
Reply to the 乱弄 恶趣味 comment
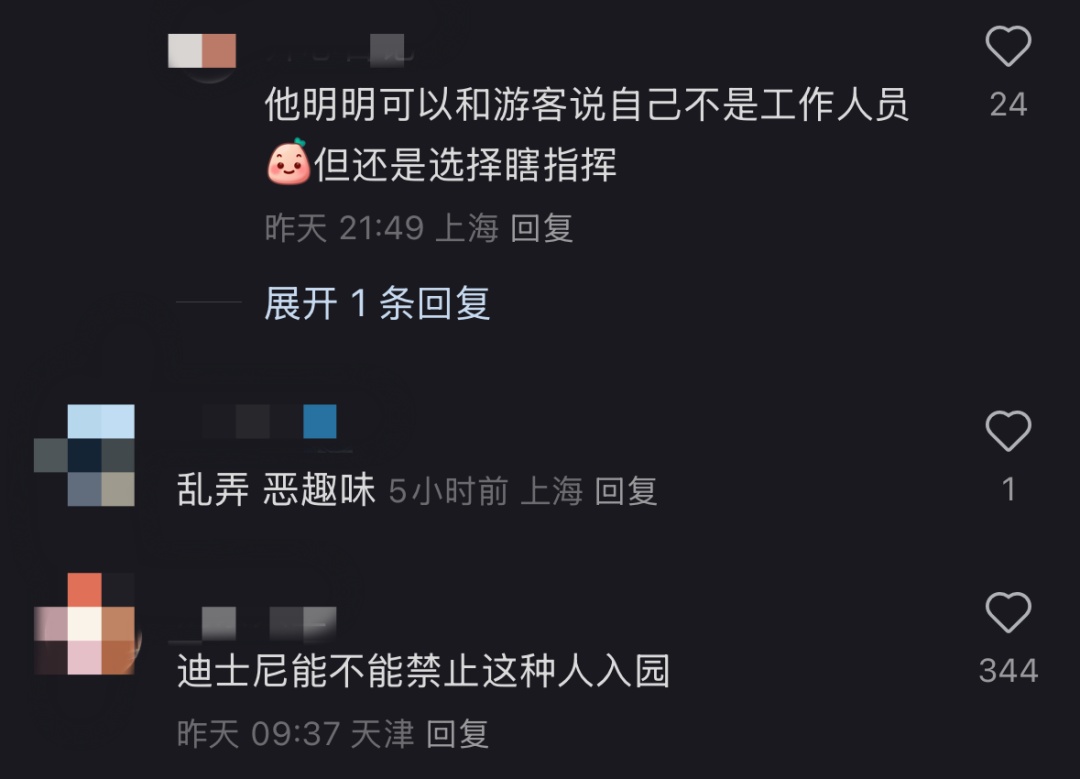click(x=626, y=491)
